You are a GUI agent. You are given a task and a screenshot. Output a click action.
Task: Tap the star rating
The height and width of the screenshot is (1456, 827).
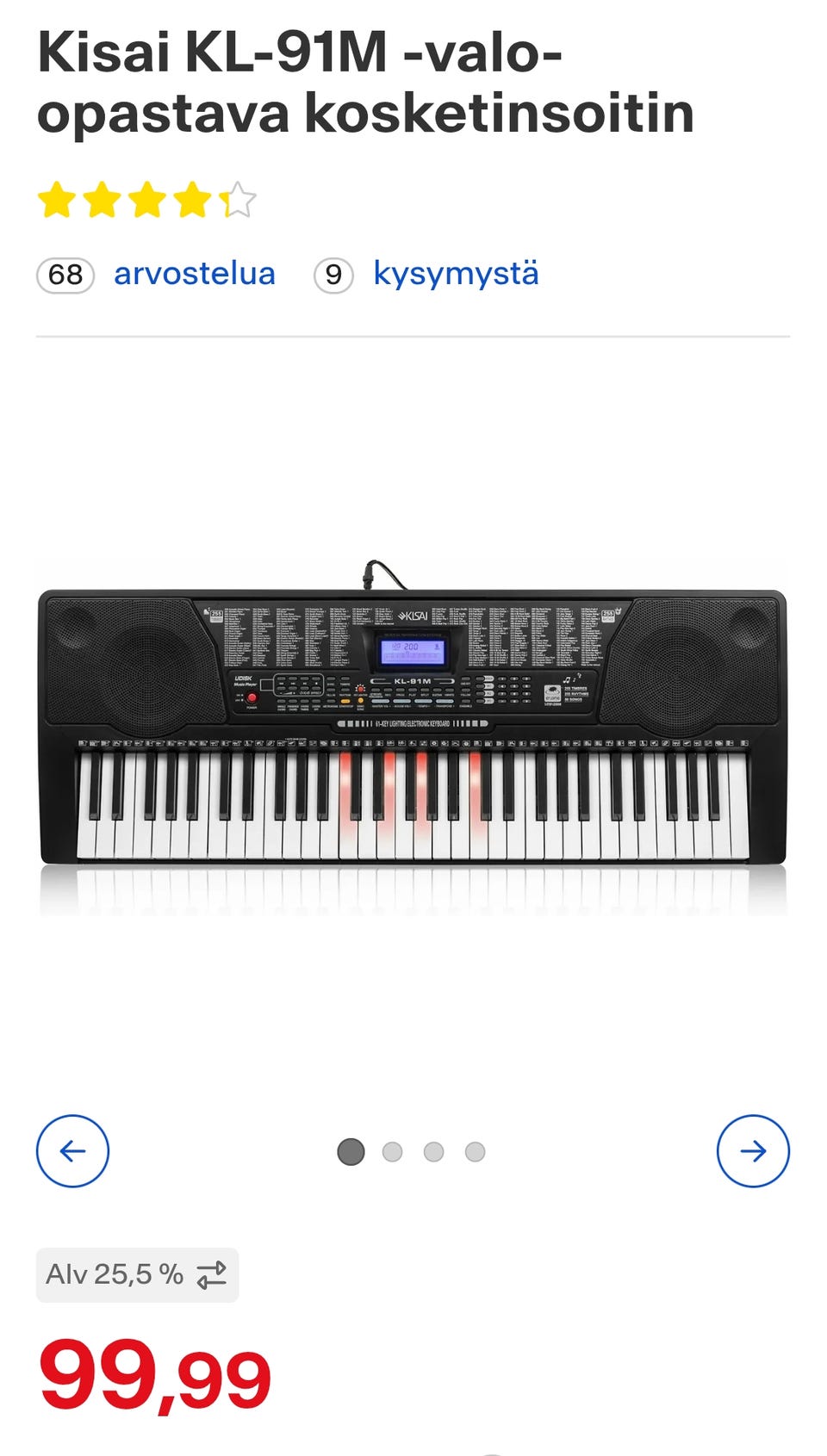point(146,200)
